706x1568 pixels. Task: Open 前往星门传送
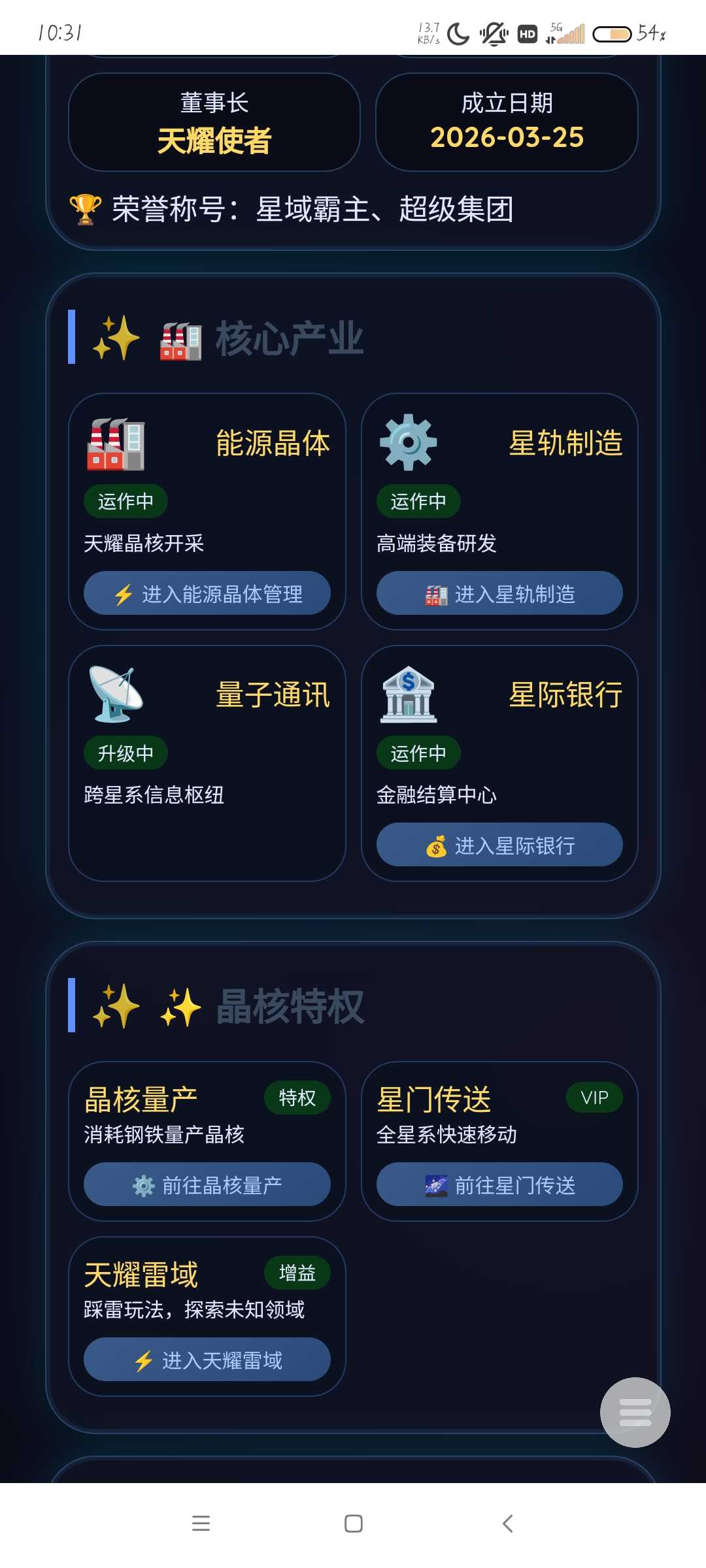coord(499,1184)
